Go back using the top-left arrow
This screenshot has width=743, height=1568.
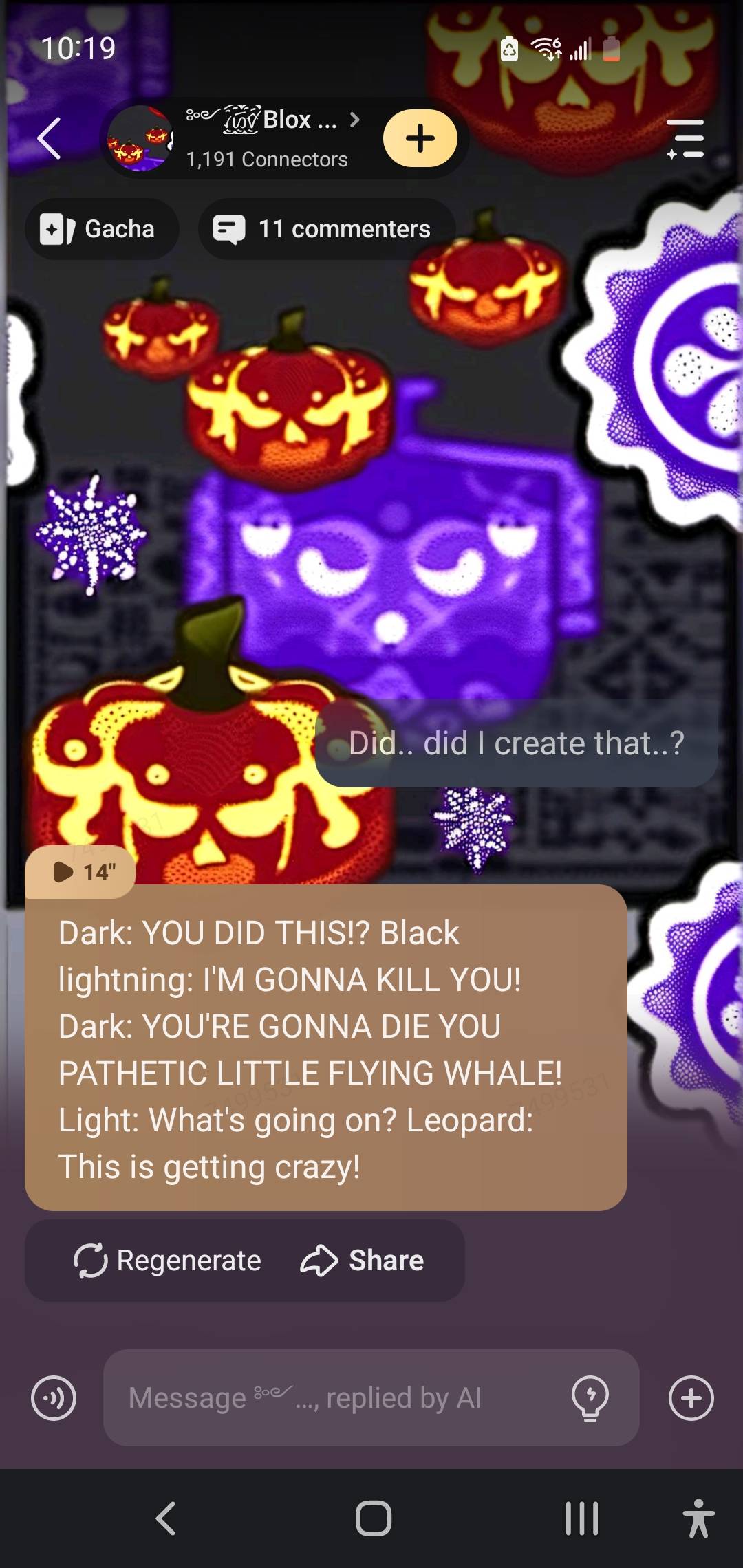tap(50, 138)
